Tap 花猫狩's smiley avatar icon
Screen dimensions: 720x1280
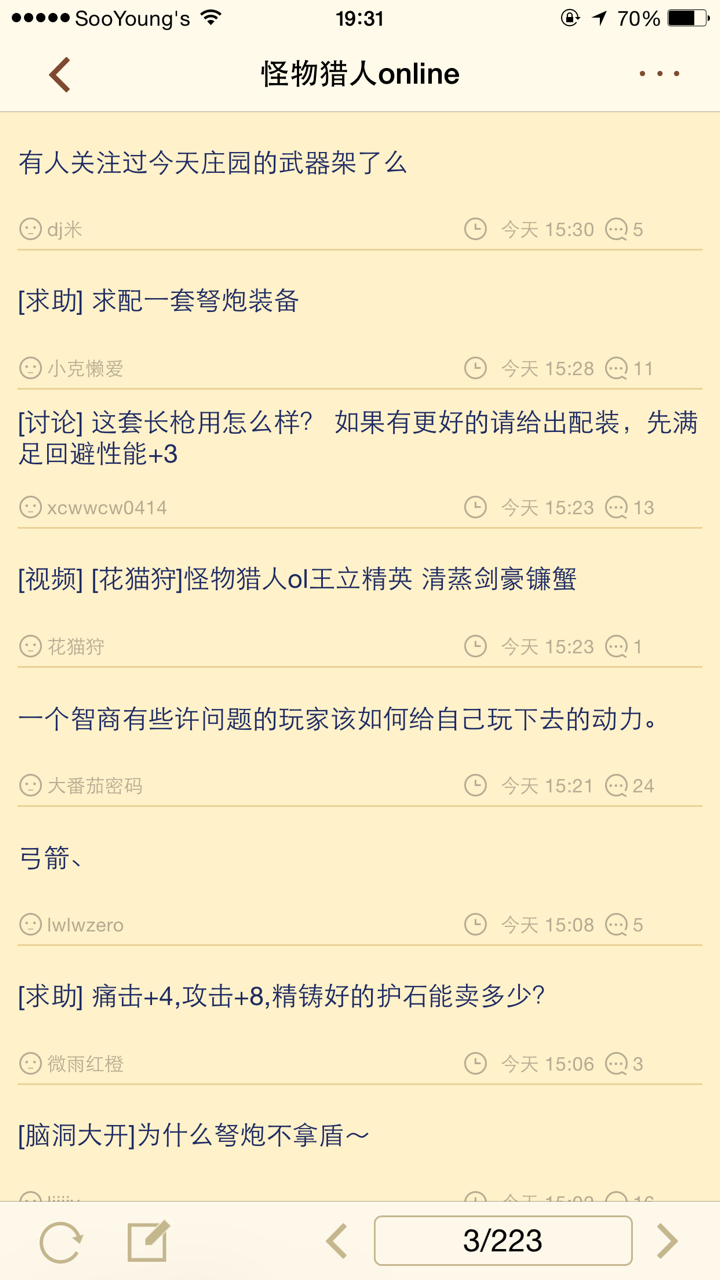28,646
